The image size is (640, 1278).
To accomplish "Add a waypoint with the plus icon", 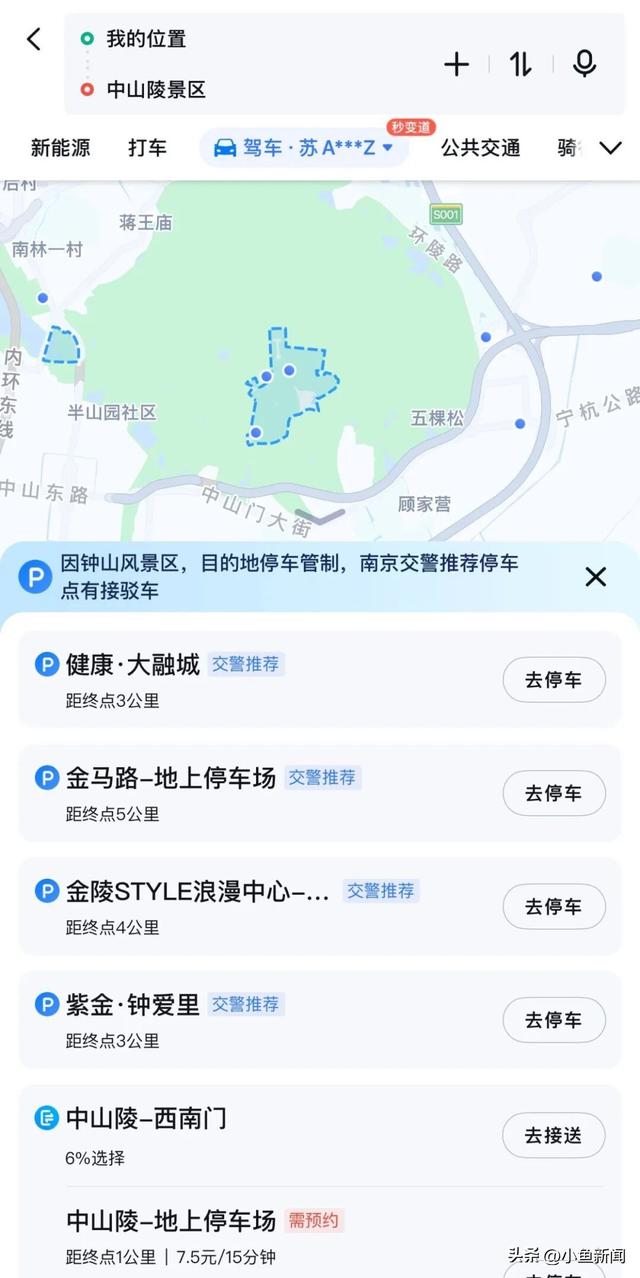I will tap(456, 65).
